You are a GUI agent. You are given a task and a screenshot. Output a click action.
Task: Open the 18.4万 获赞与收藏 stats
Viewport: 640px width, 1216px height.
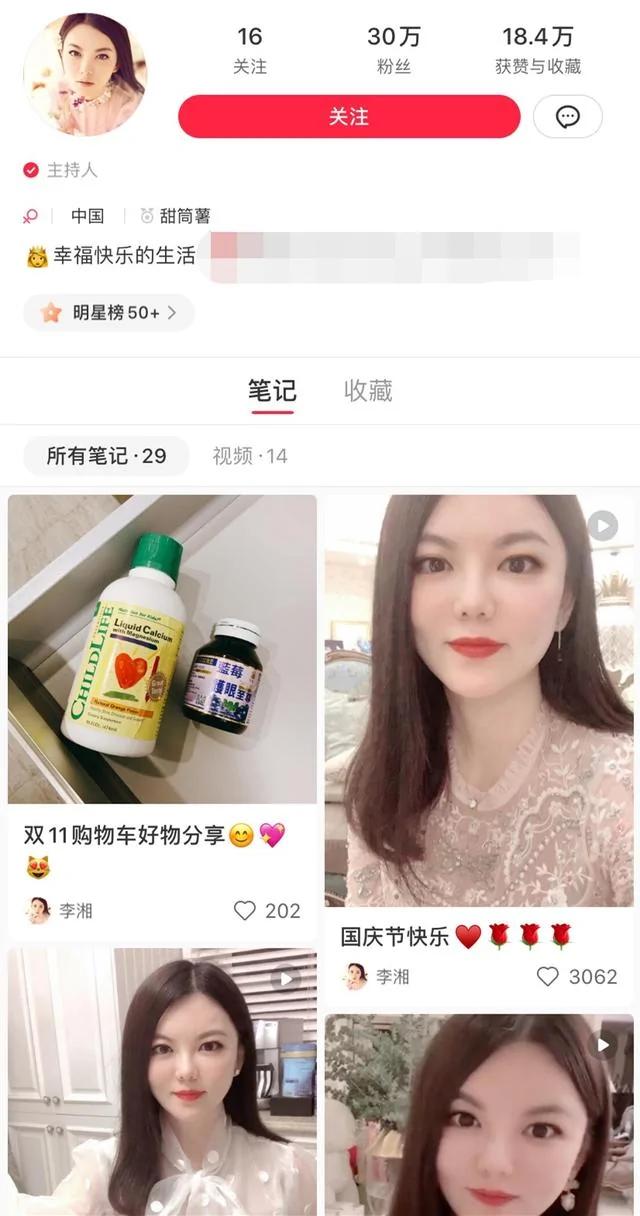pyautogui.click(x=538, y=50)
